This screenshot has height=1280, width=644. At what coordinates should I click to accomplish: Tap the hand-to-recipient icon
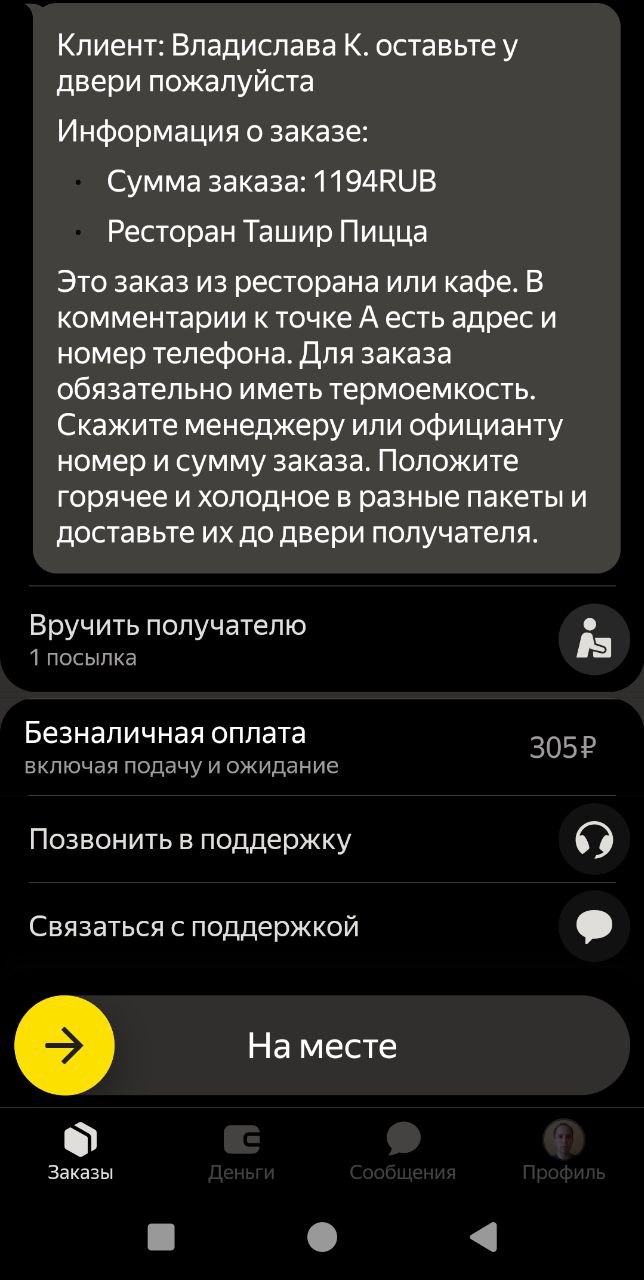(x=593, y=639)
